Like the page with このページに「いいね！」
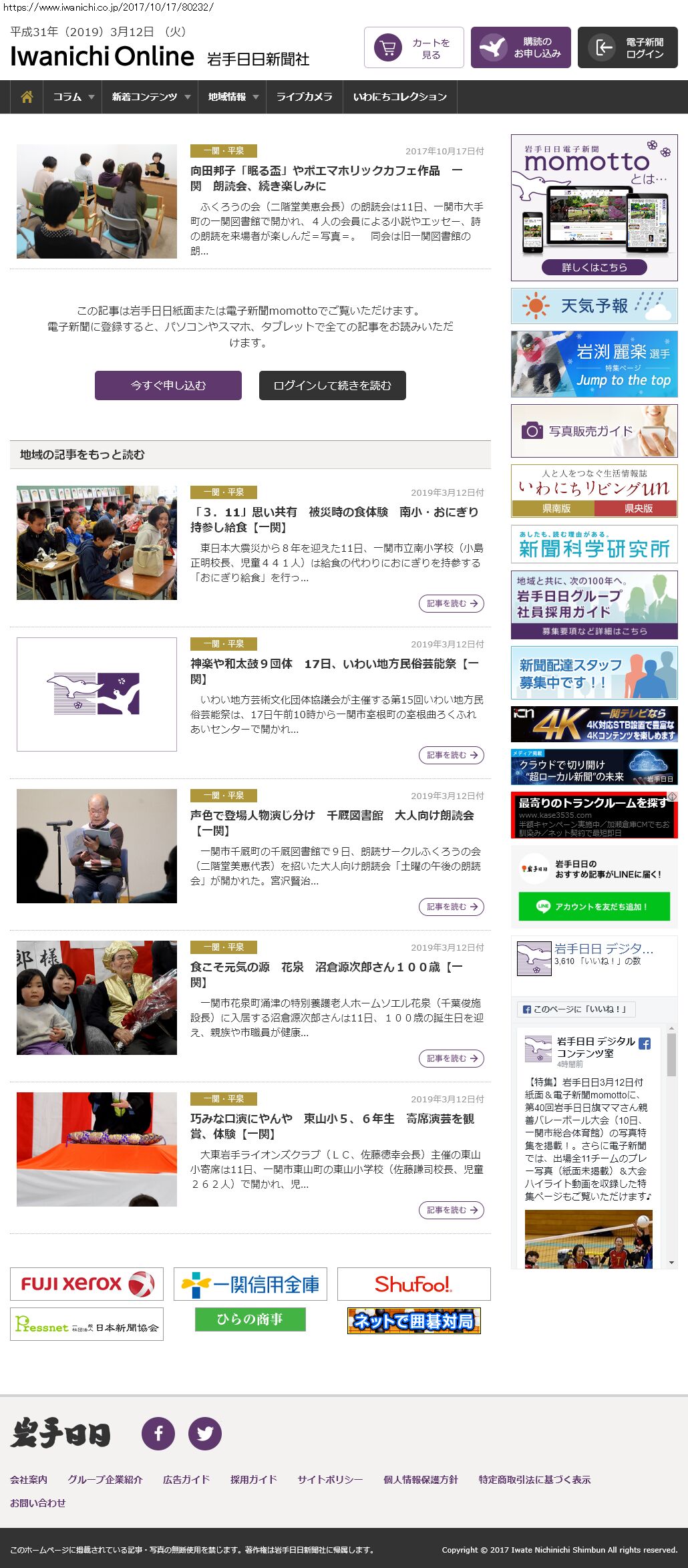This screenshot has height=1568, width=688. (x=576, y=1009)
